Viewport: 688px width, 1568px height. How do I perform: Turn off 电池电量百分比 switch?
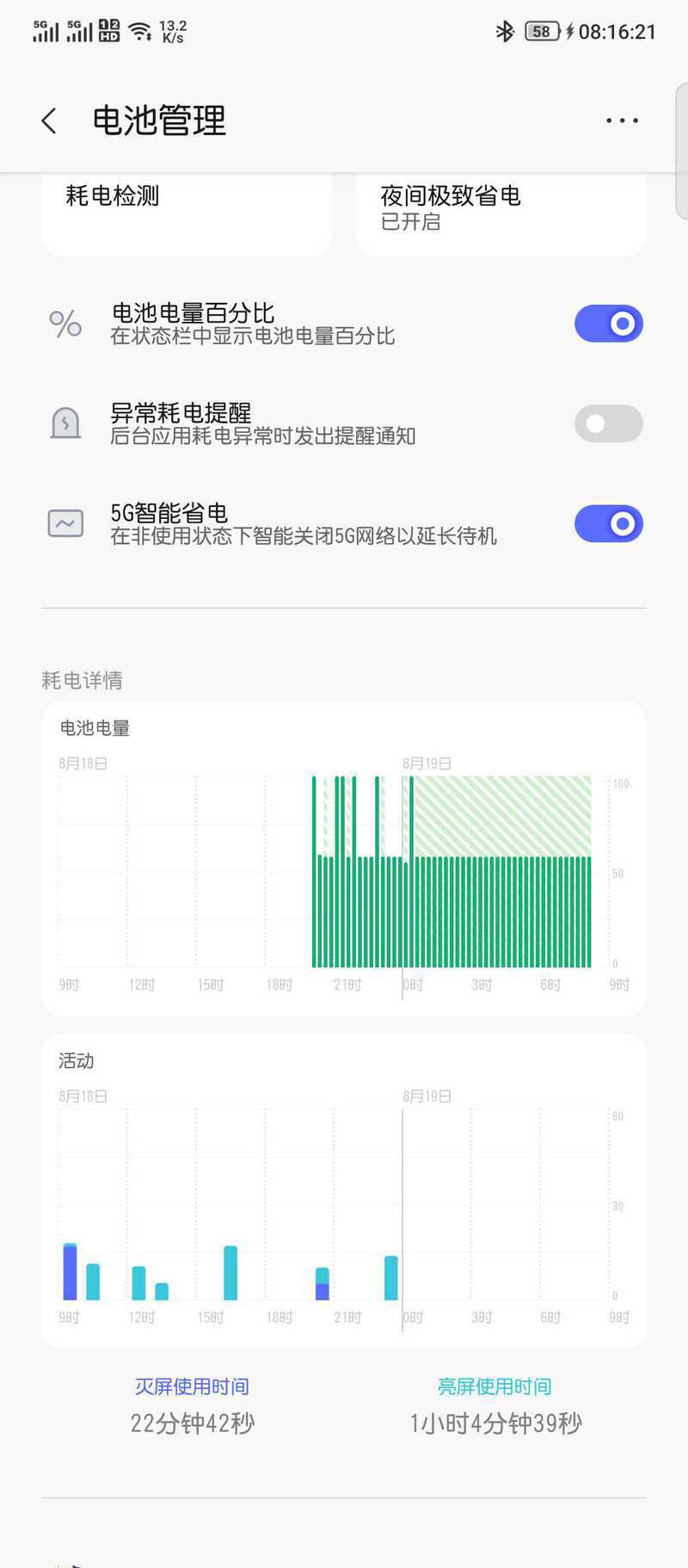(x=609, y=324)
